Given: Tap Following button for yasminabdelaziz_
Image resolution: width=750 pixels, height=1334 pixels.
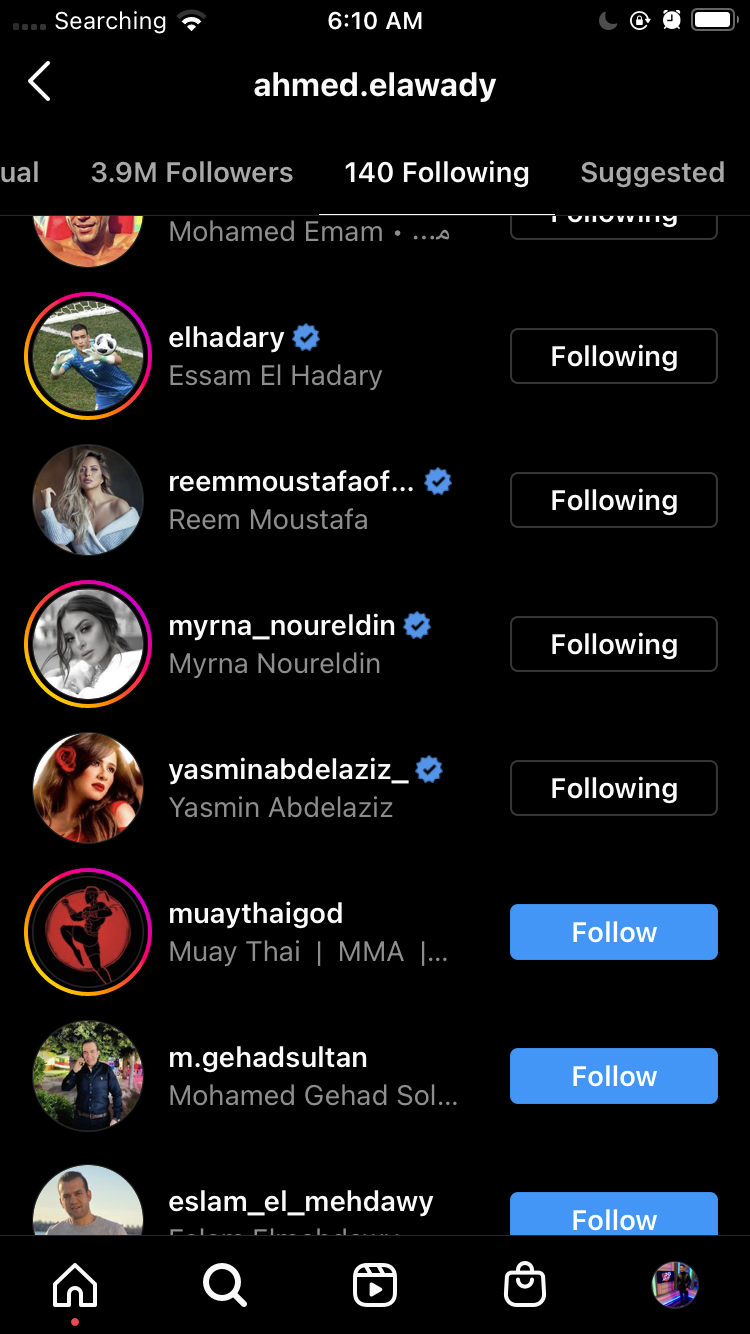Looking at the screenshot, I should click(x=613, y=789).
